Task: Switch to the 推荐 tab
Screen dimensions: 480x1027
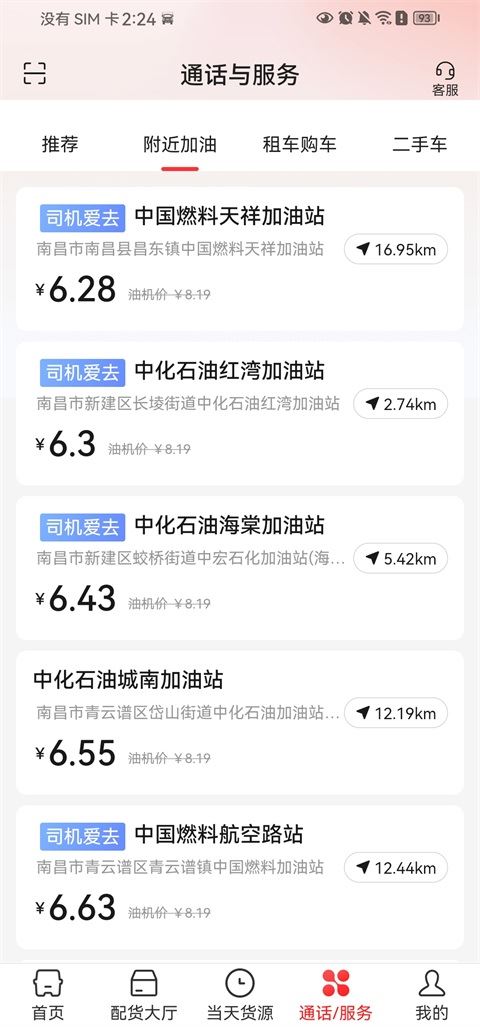Action: coord(60,144)
